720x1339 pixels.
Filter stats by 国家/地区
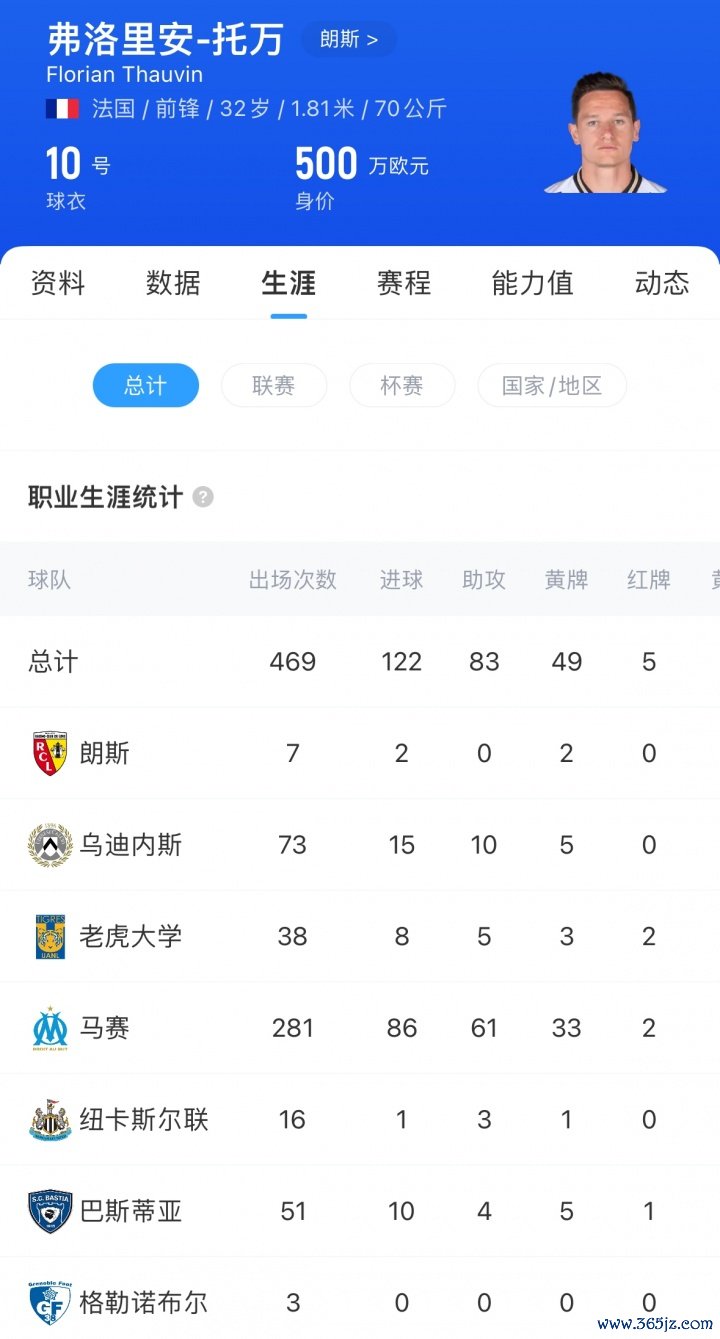tap(552, 385)
